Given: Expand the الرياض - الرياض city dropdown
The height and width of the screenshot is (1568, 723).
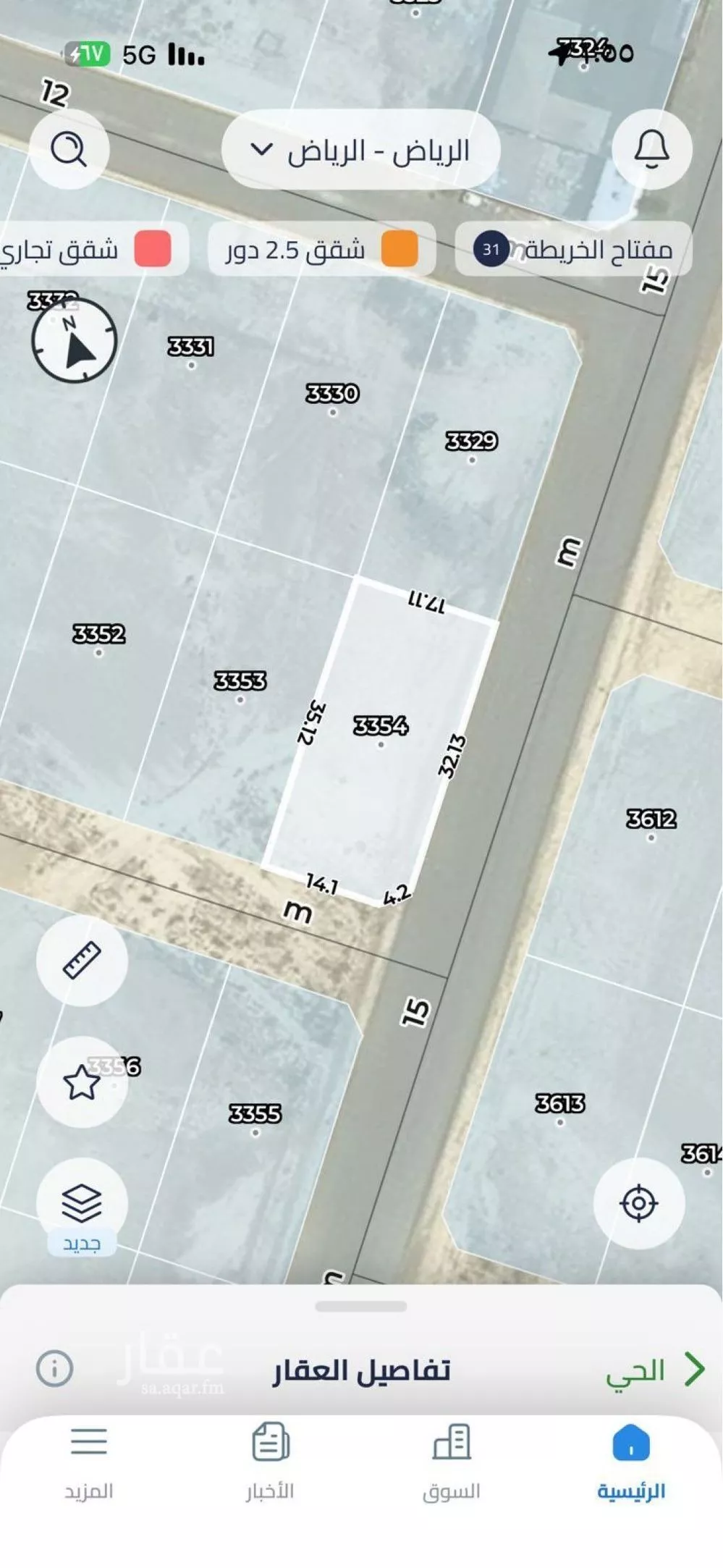Looking at the screenshot, I should [x=360, y=151].
